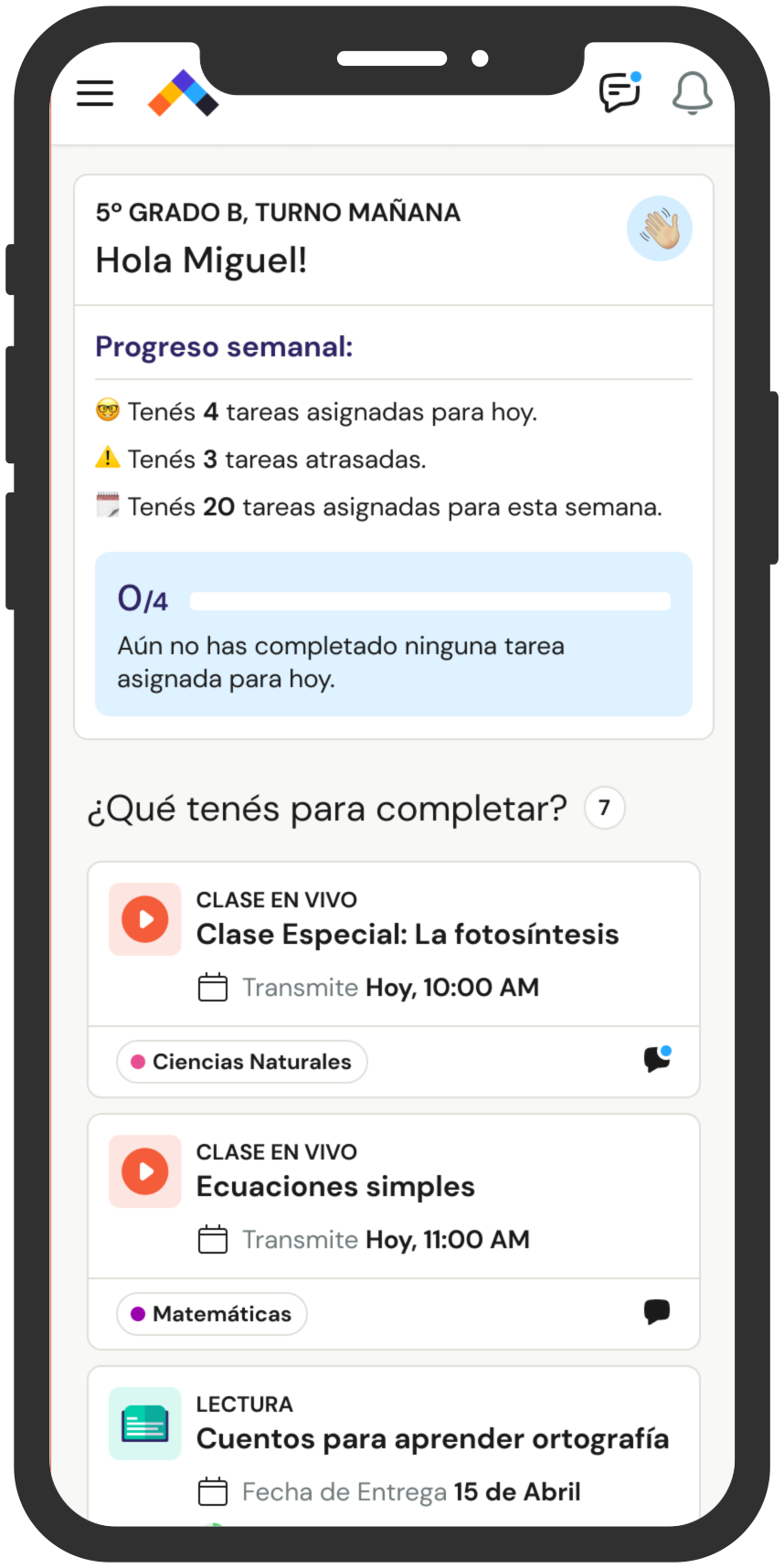Open Cuentos para aprender ortografía reading
The image size is (784, 1568).
click(432, 1439)
